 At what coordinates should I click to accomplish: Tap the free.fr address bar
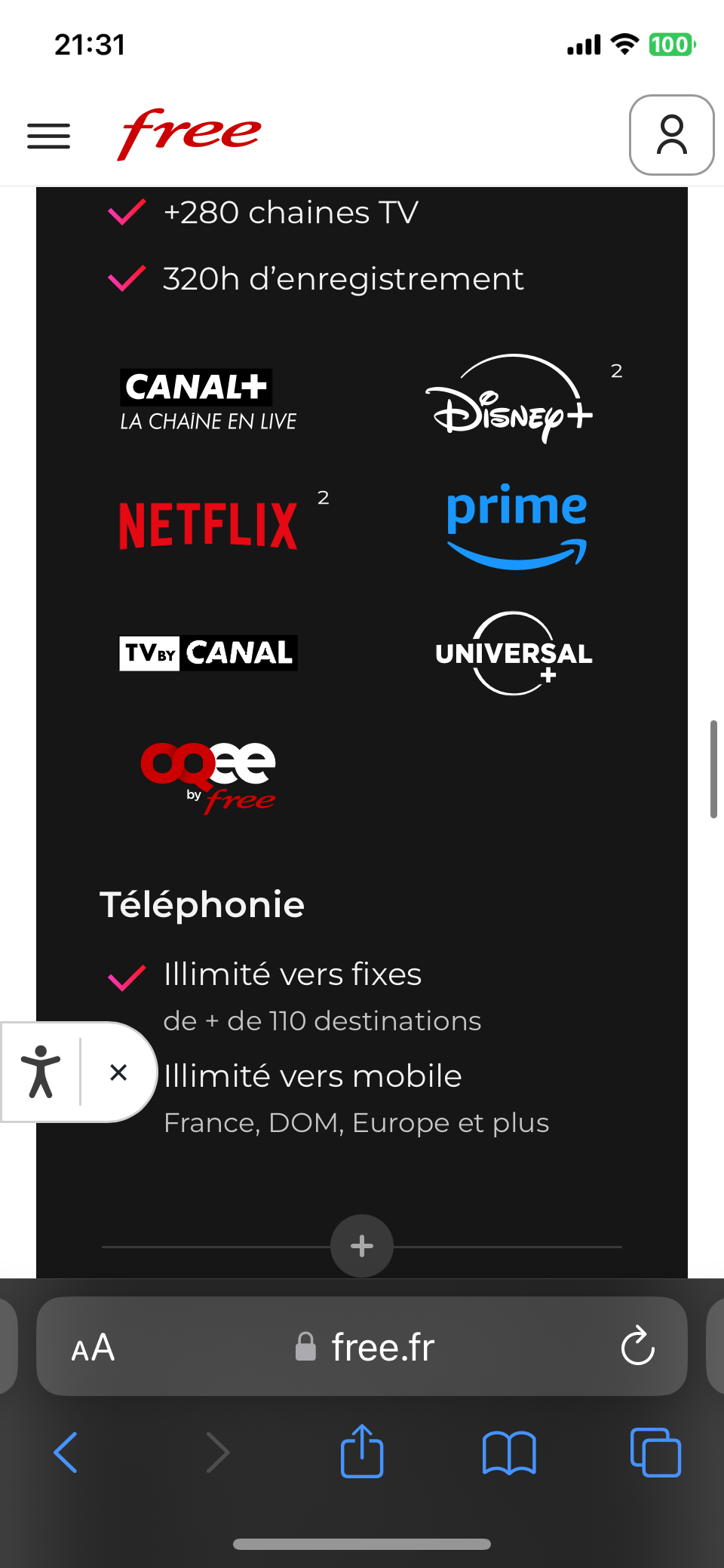pos(362,1346)
